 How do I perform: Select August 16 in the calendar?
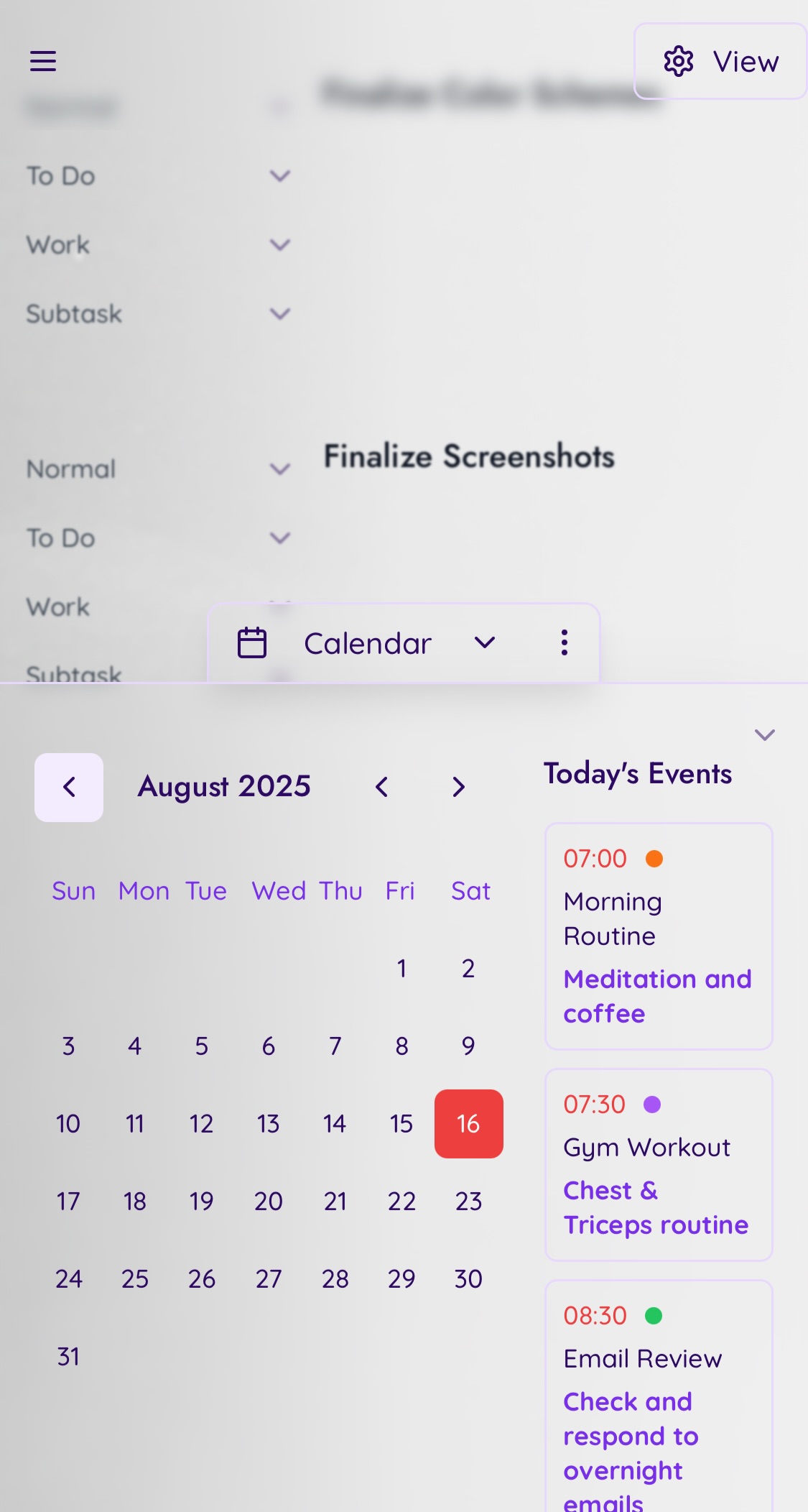coord(468,1124)
